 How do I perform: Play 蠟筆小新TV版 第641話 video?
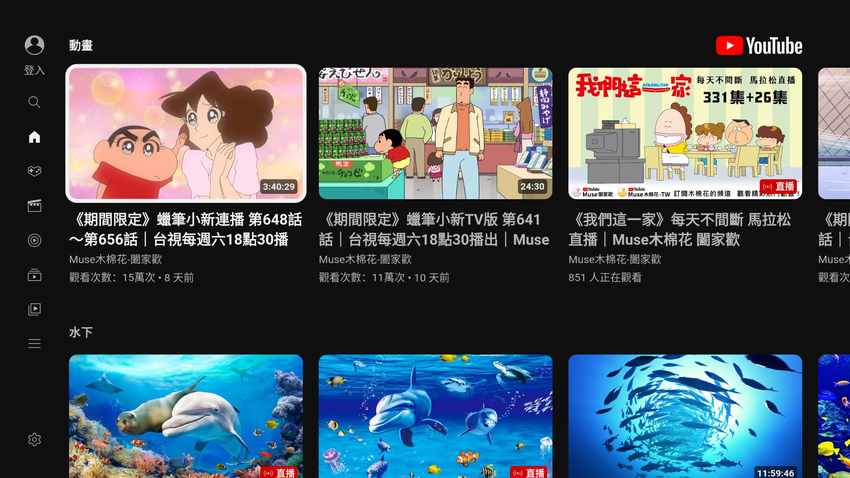click(435, 133)
